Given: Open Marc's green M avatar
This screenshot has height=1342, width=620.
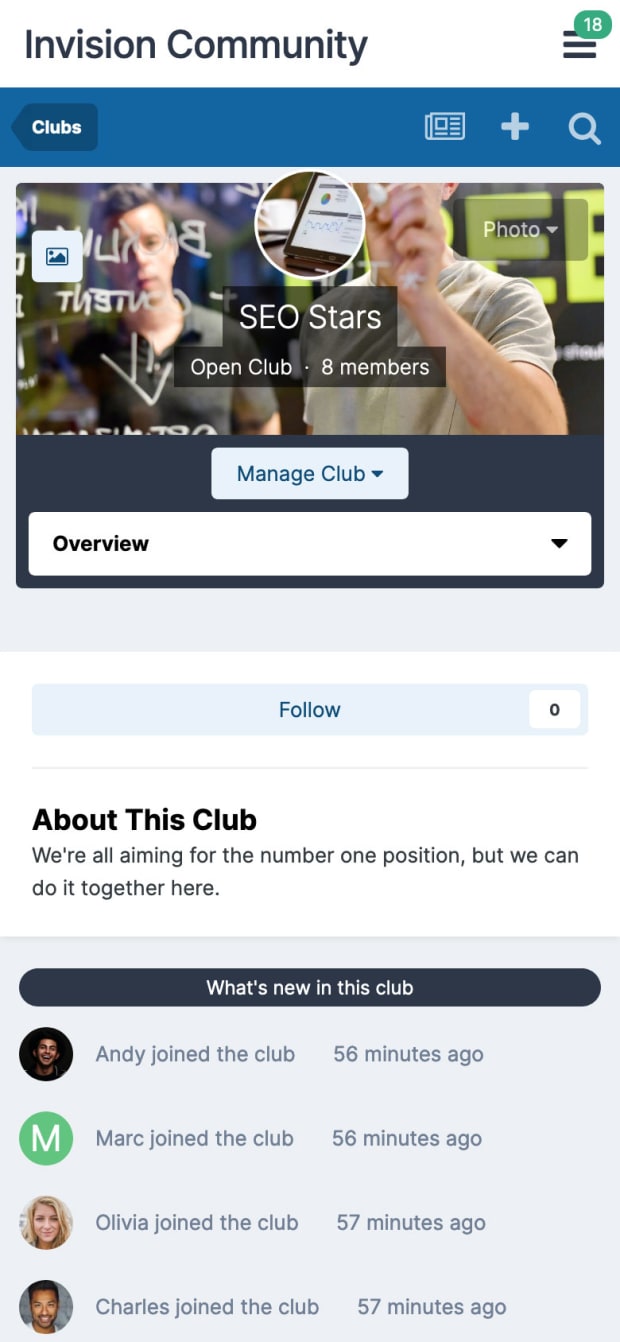Looking at the screenshot, I should pyautogui.click(x=46, y=1138).
